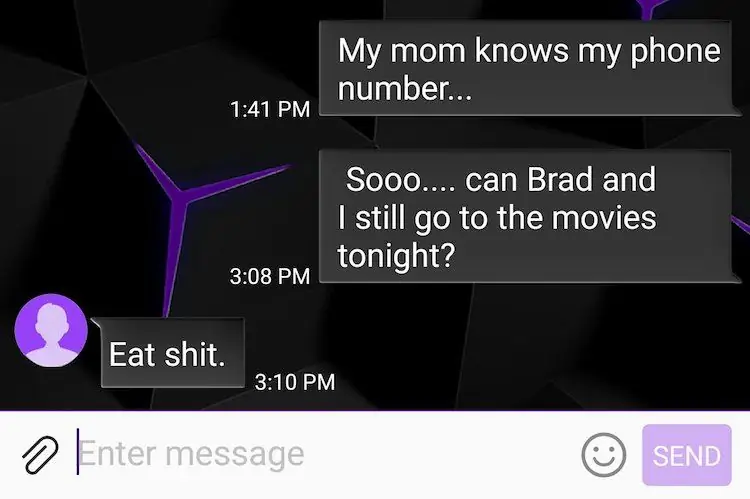Open the sender's purple avatar

click(50, 330)
